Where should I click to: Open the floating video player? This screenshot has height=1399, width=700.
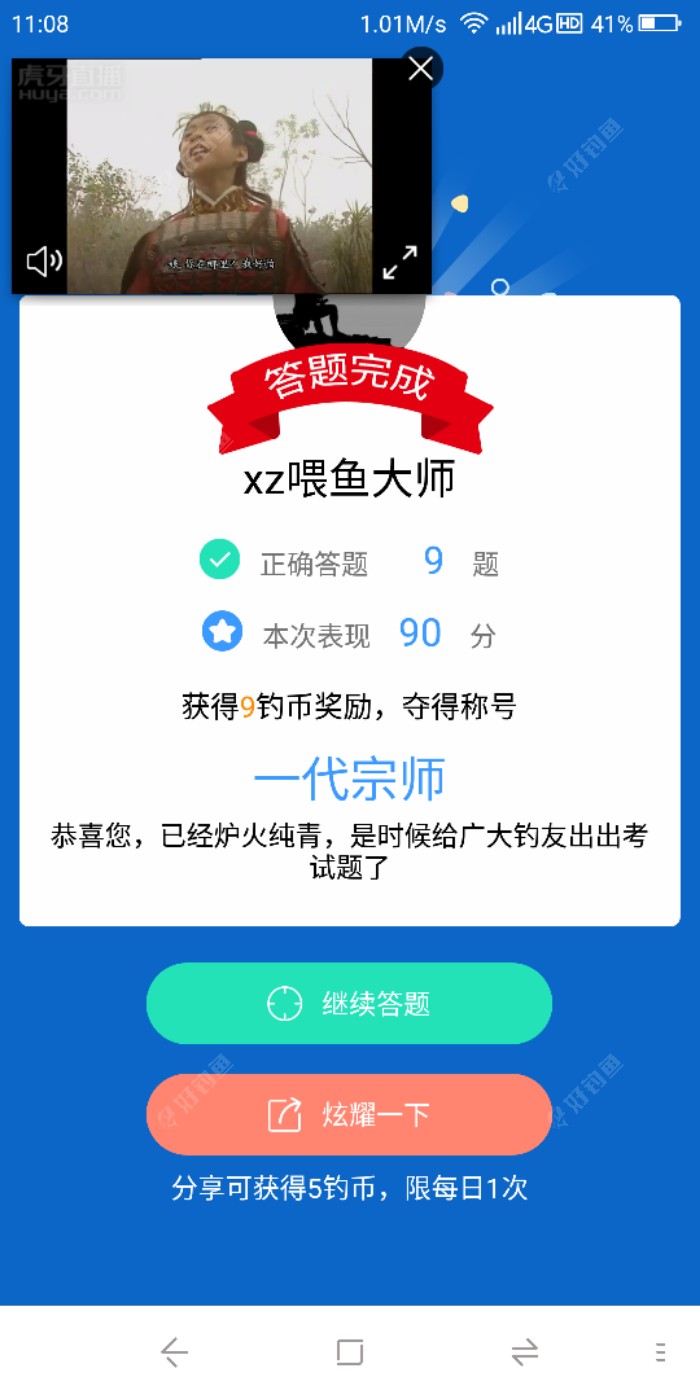click(x=220, y=175)
